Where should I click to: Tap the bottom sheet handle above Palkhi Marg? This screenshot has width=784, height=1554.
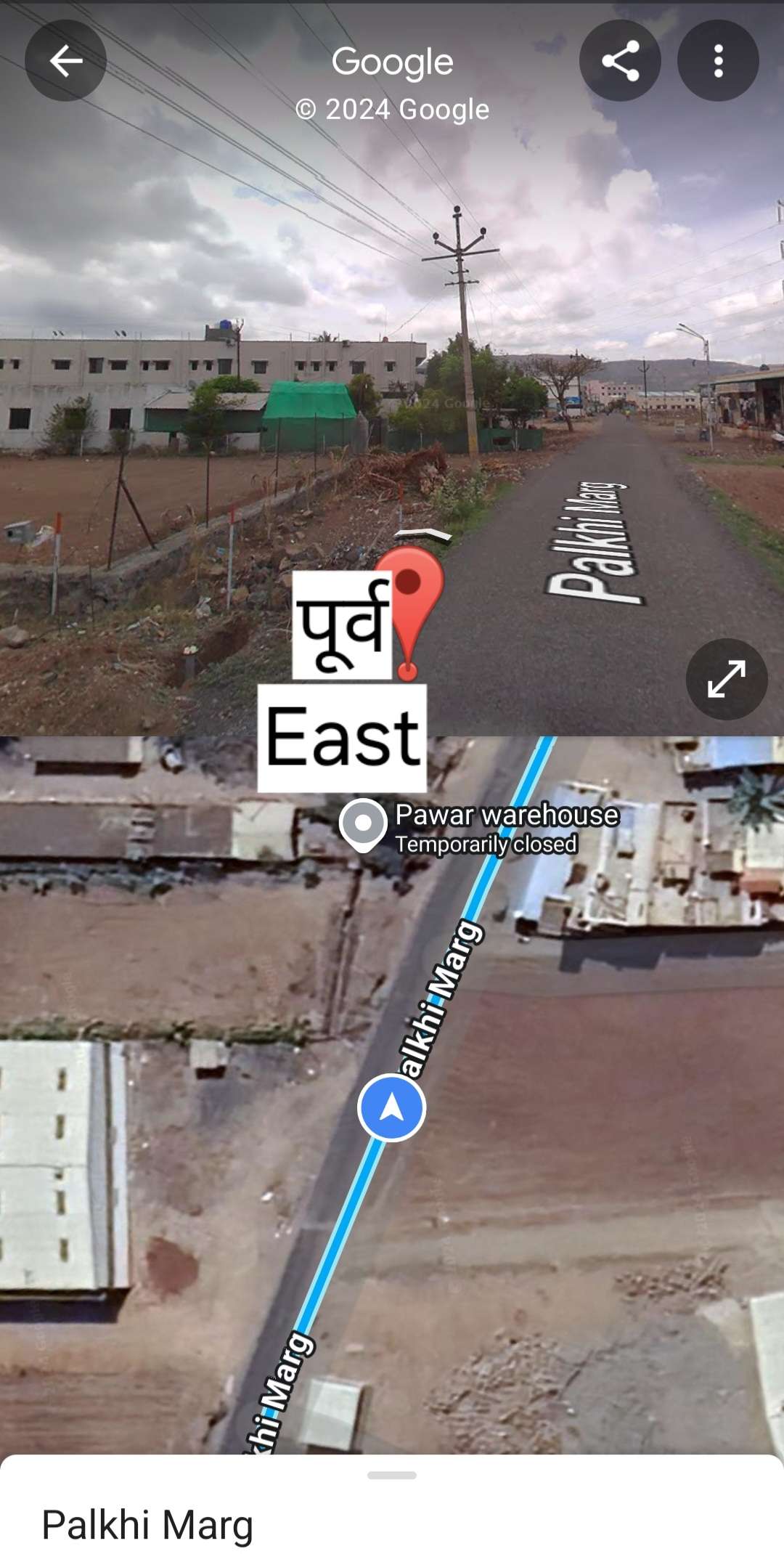point(392,1475)
